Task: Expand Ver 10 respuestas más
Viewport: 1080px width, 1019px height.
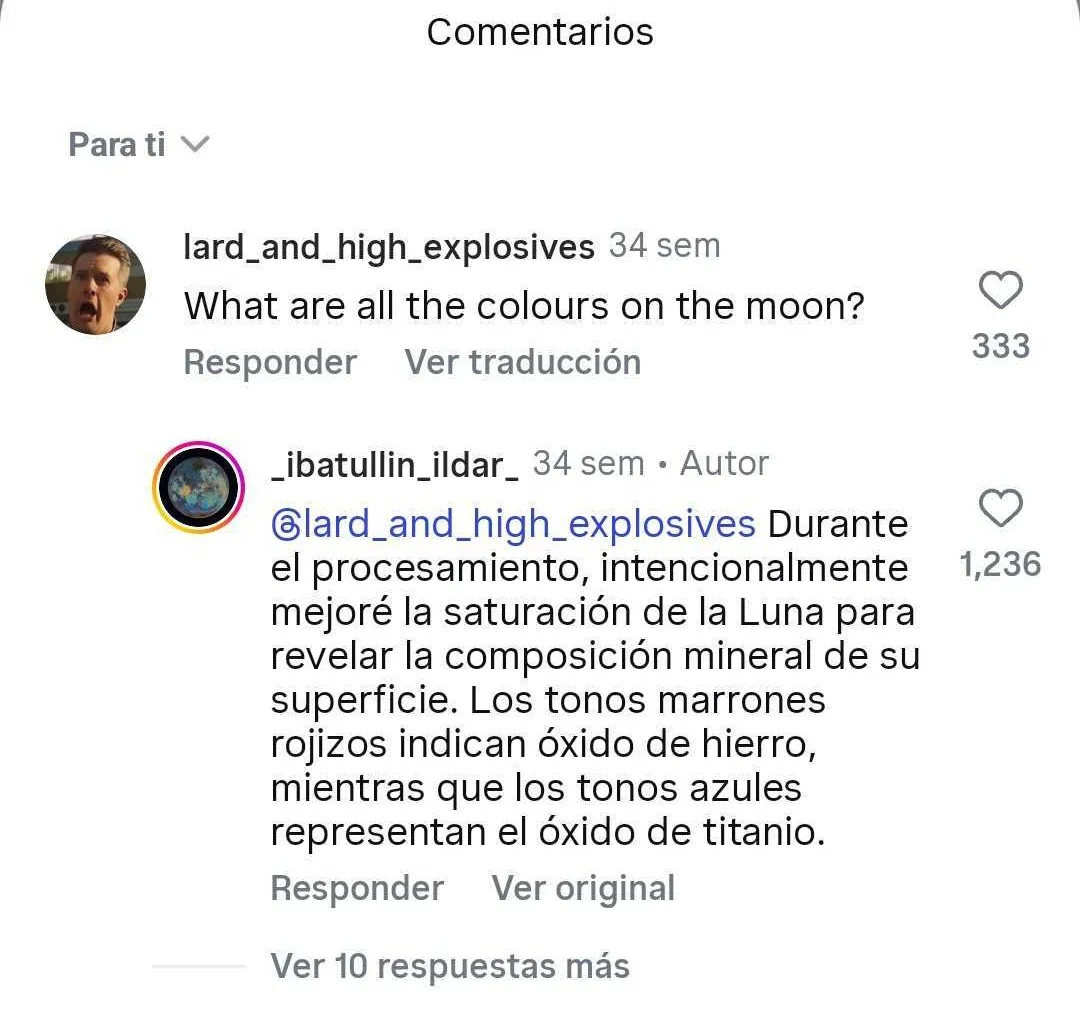Action: (x=450, y=966)
